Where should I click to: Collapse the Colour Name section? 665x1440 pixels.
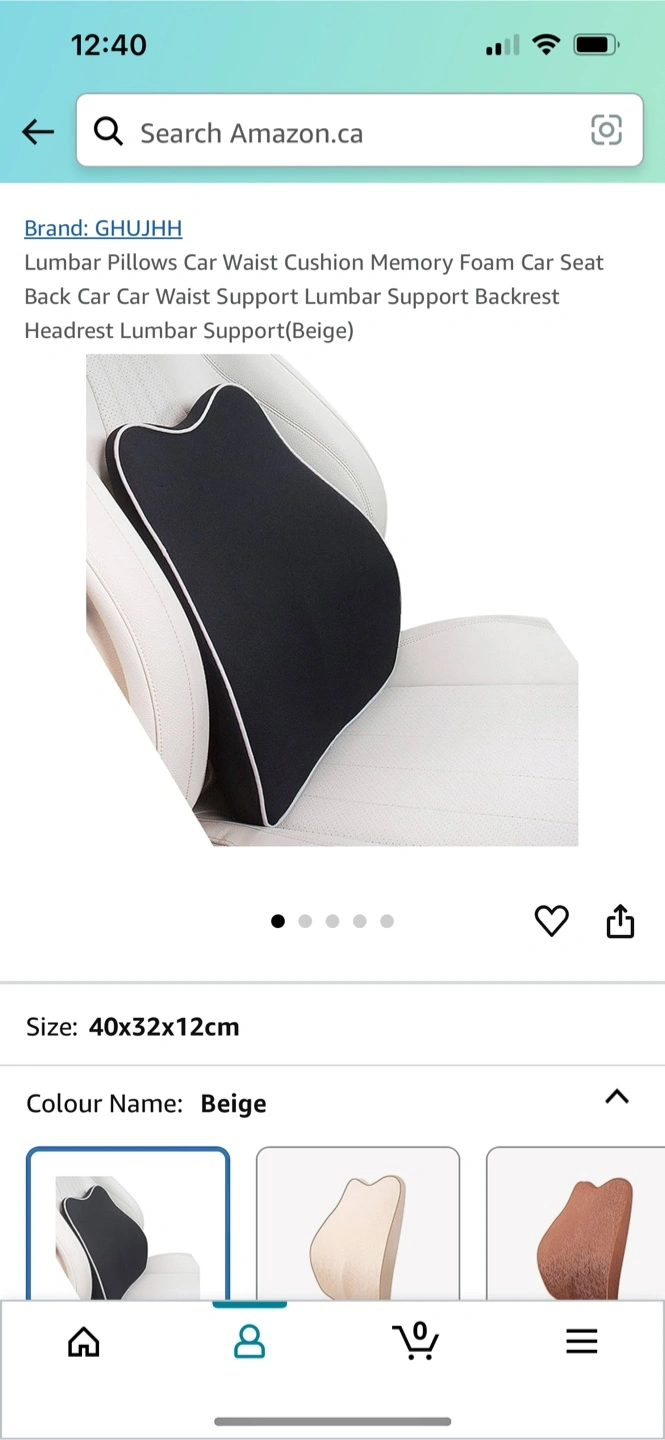point(617,1097)
